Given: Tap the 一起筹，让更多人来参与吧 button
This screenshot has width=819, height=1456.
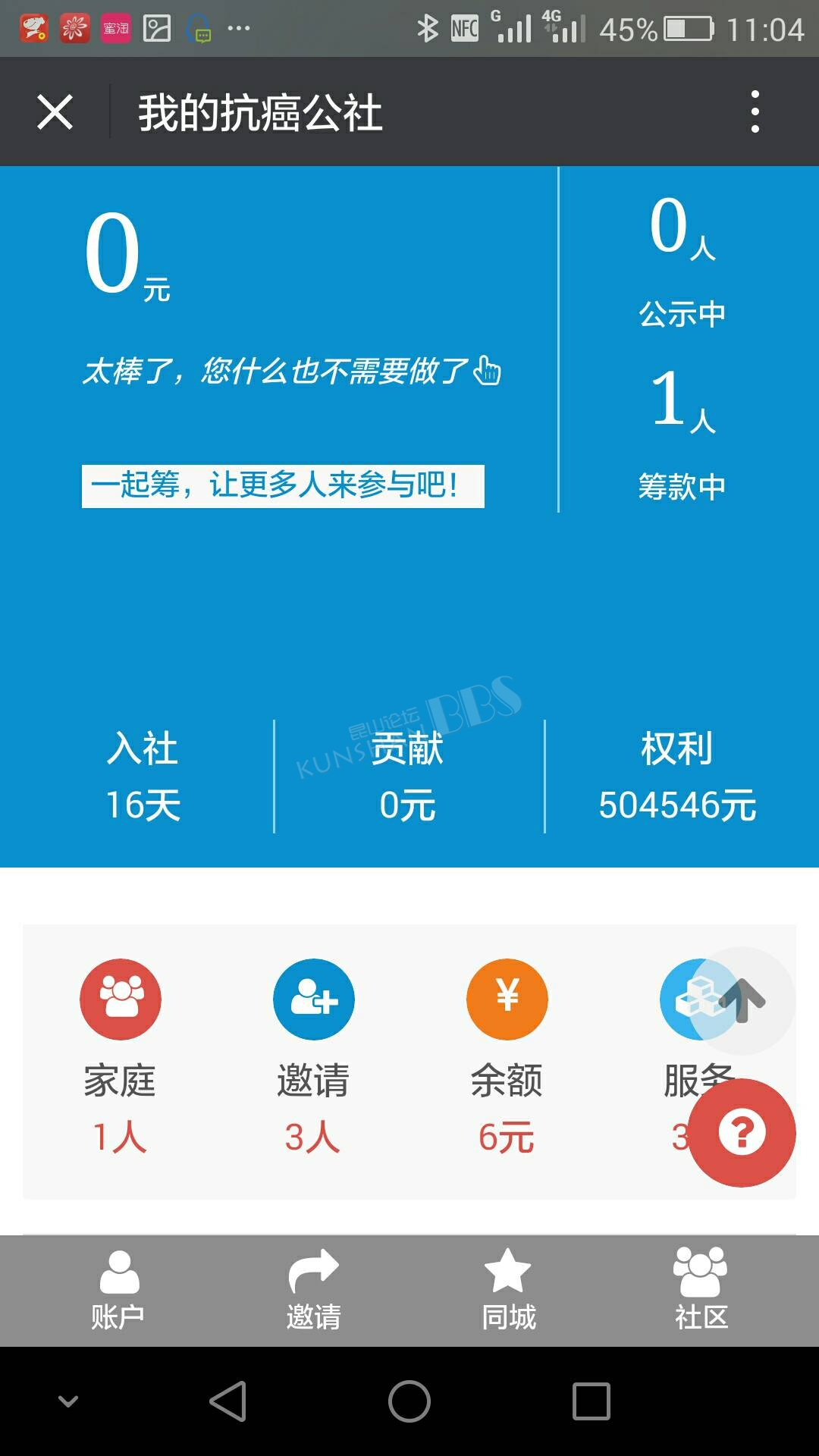Looking at the screenshot, I should click(283, 485).
